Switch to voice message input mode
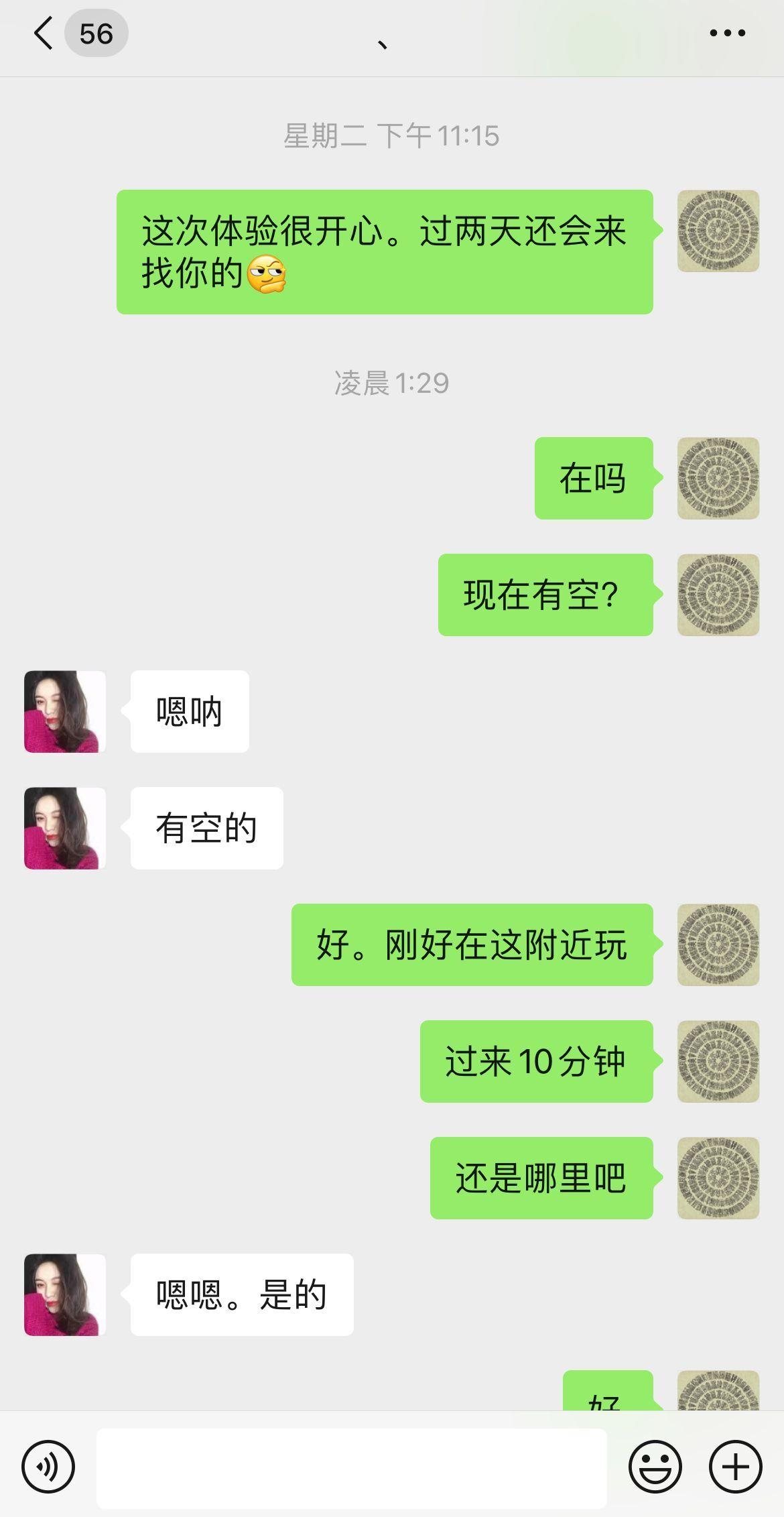This screenshot has width=784, height=1517. pyautogui.click(x=47, y=1465)
